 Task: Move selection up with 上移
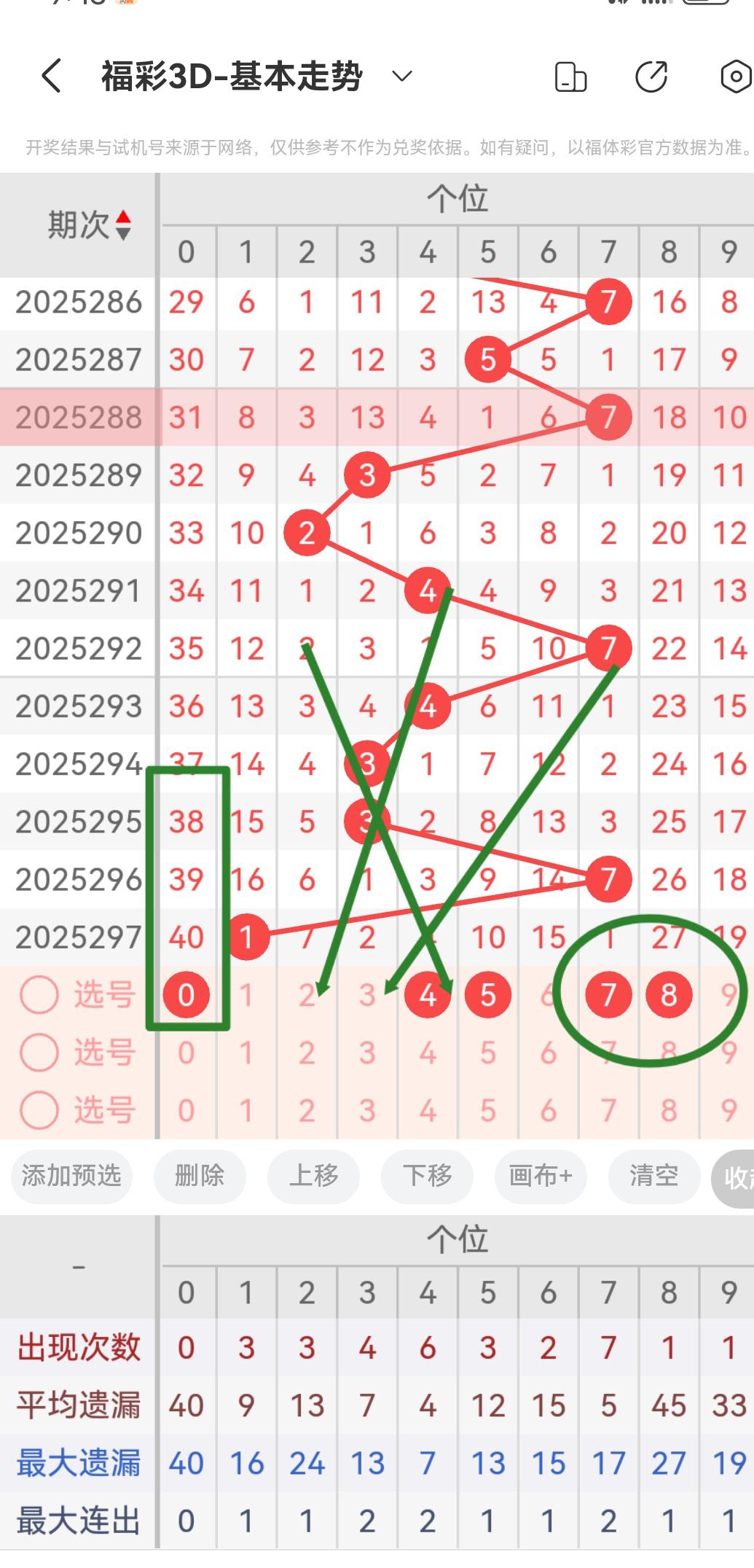(x=313, y=1175)
